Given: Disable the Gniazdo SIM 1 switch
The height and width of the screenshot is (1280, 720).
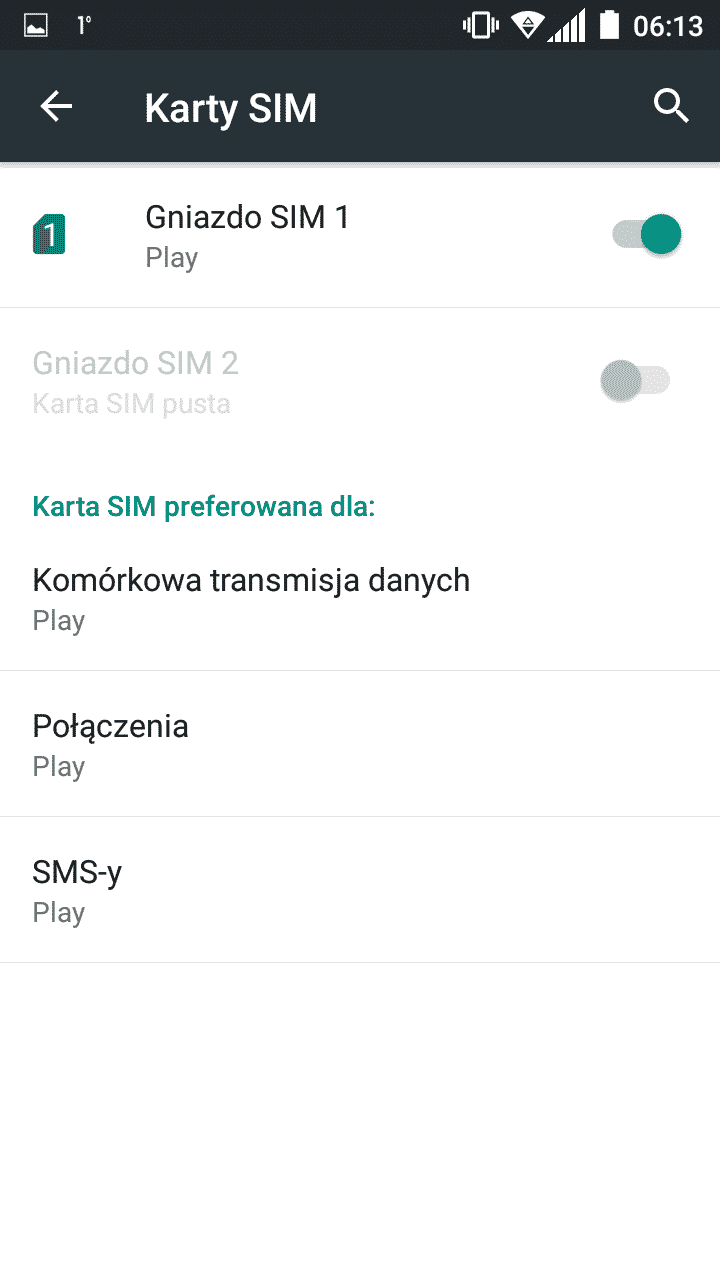Looking at the screenshot, I should tap(648, 236).
